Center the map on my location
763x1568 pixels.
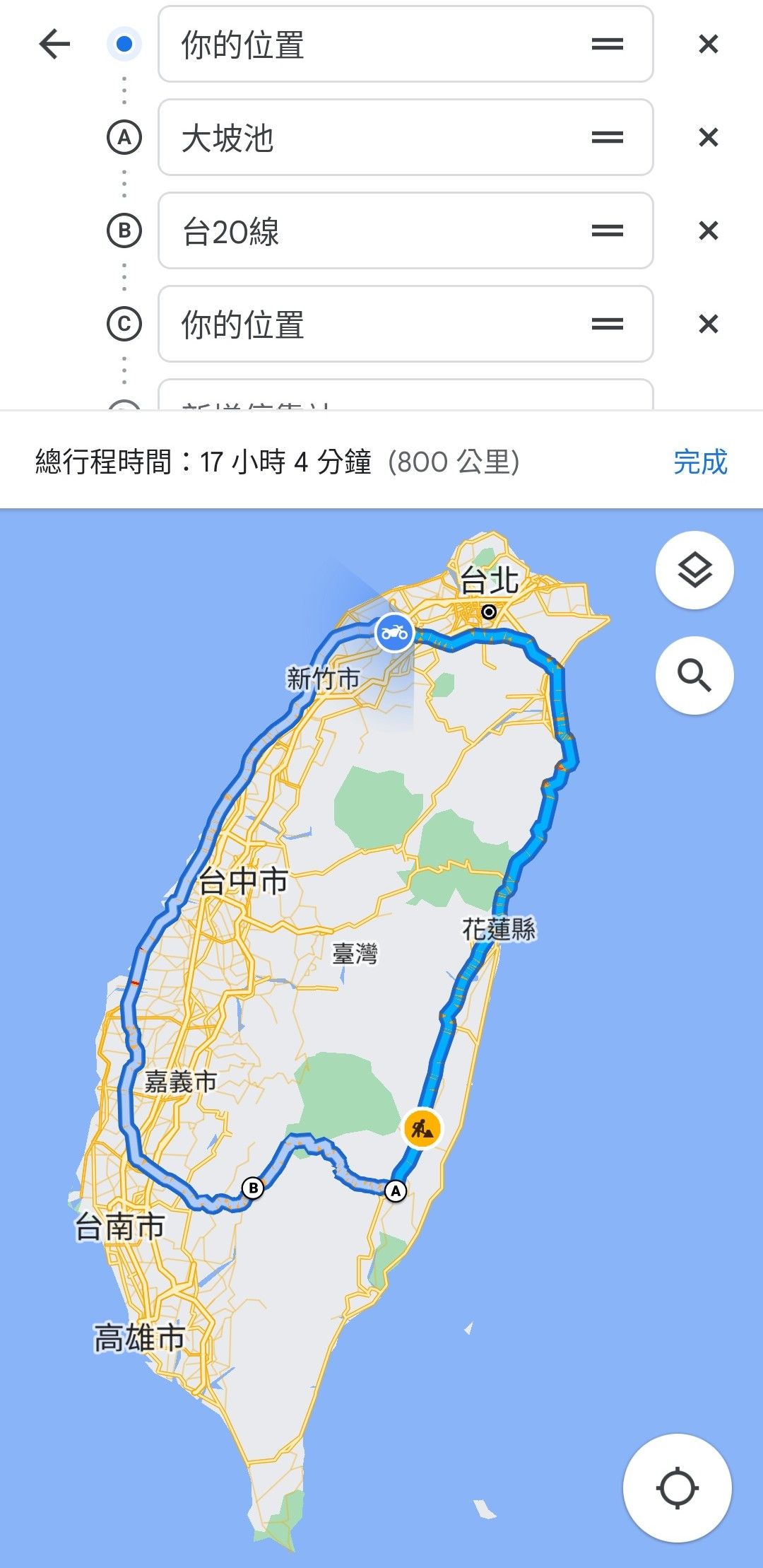[x=677, y=1487]
